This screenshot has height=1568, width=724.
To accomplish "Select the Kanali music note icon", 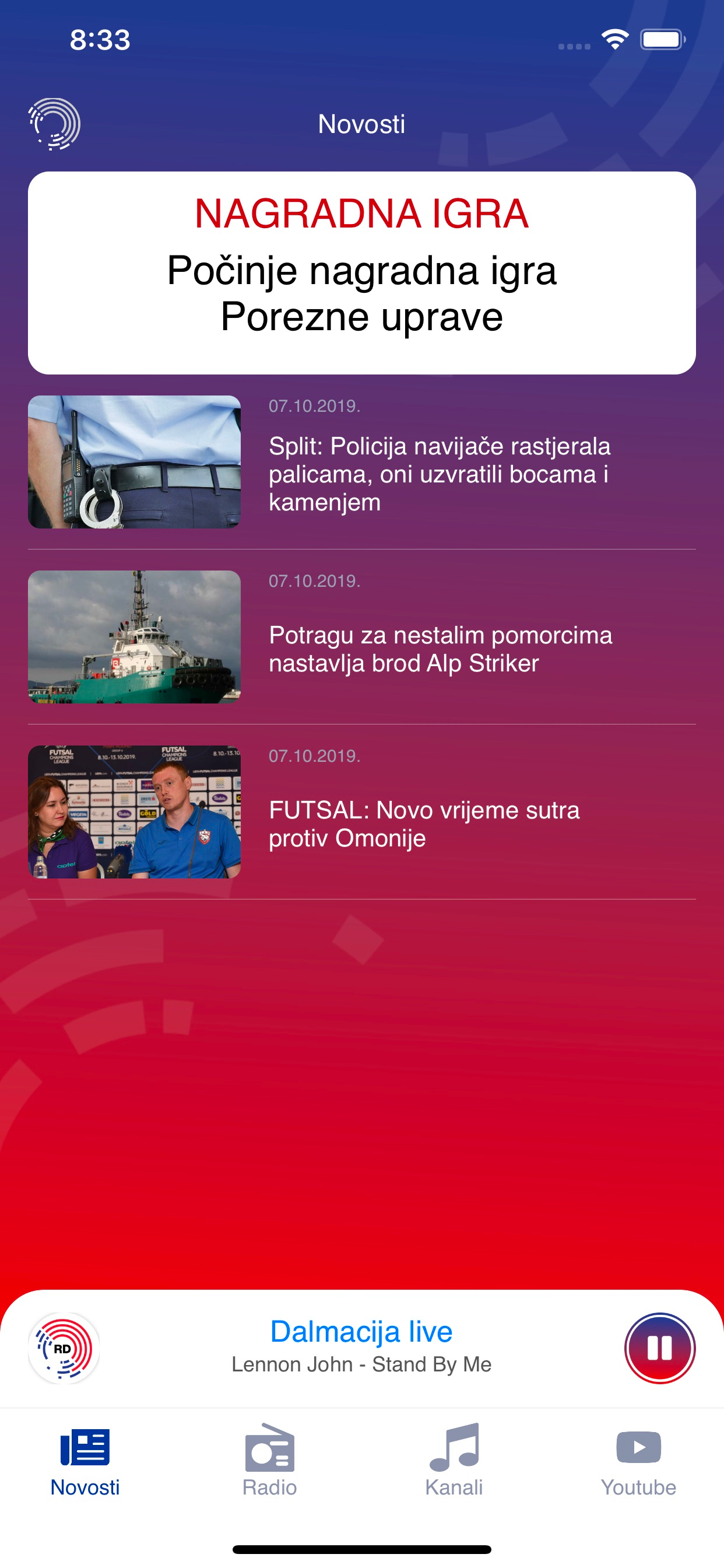I will point(455,1448).
